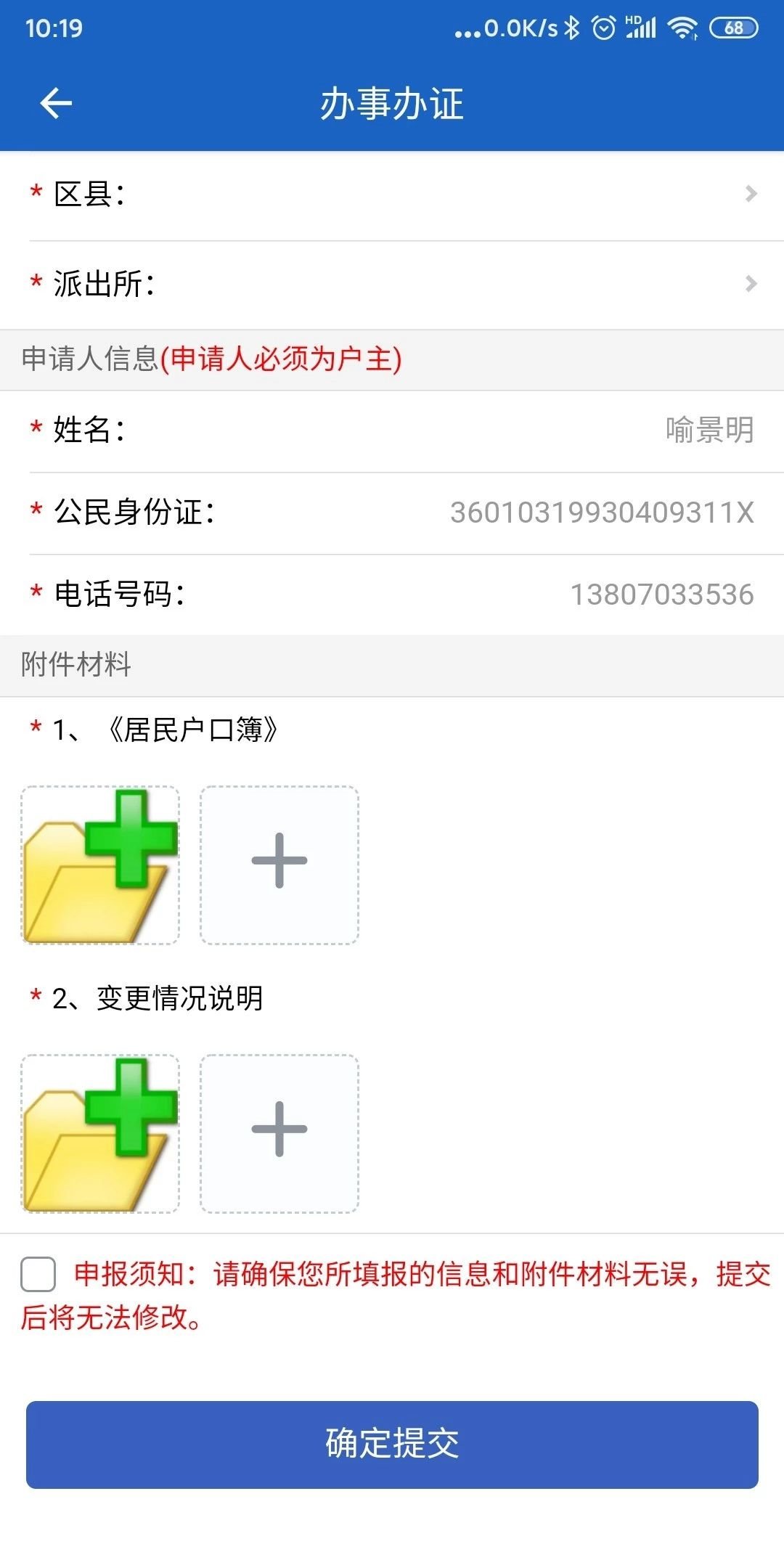The width and height of the screenshot is (784, 1568).
Task: Open the 派出所 selector
Action: tap(392, 284)
